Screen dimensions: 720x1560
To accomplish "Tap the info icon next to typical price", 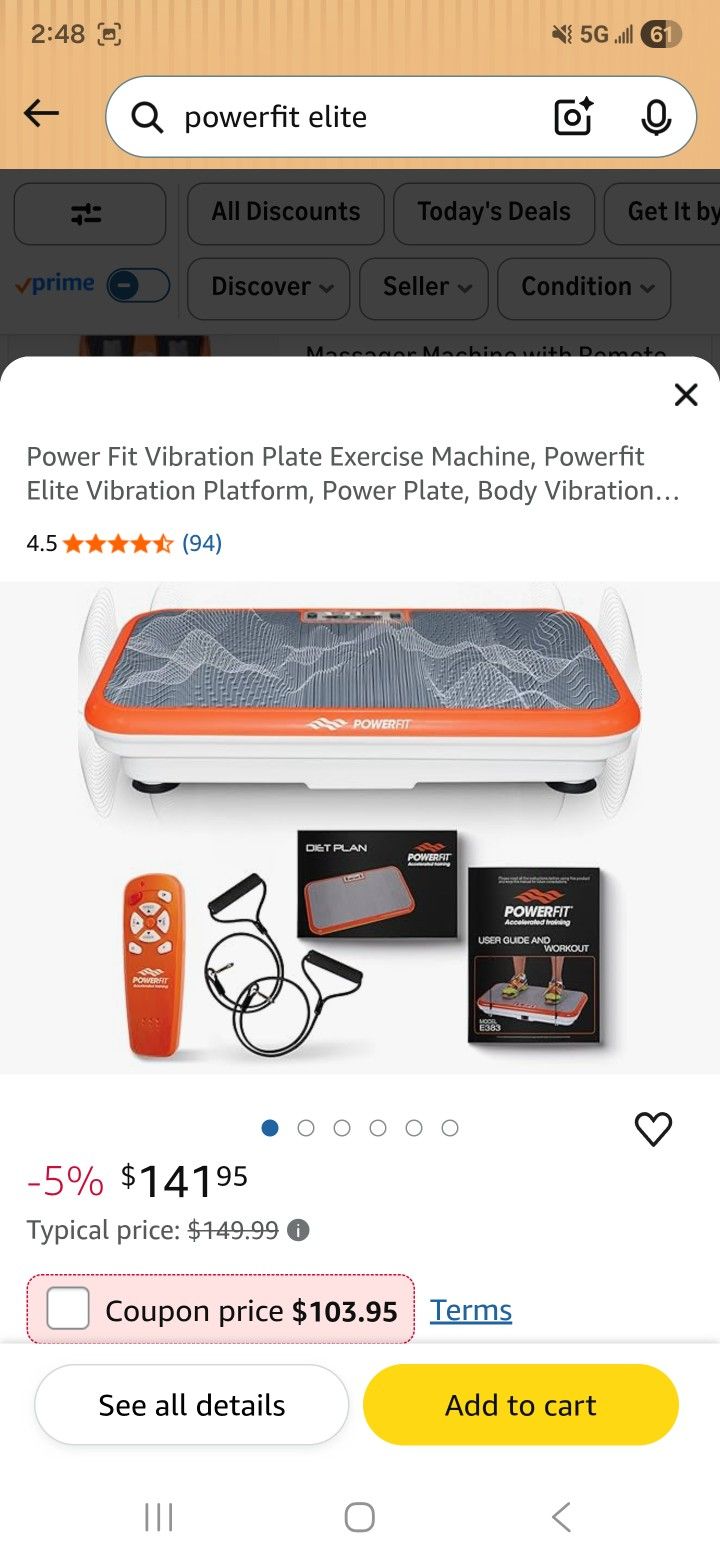I will click(x=296, y=1230).
